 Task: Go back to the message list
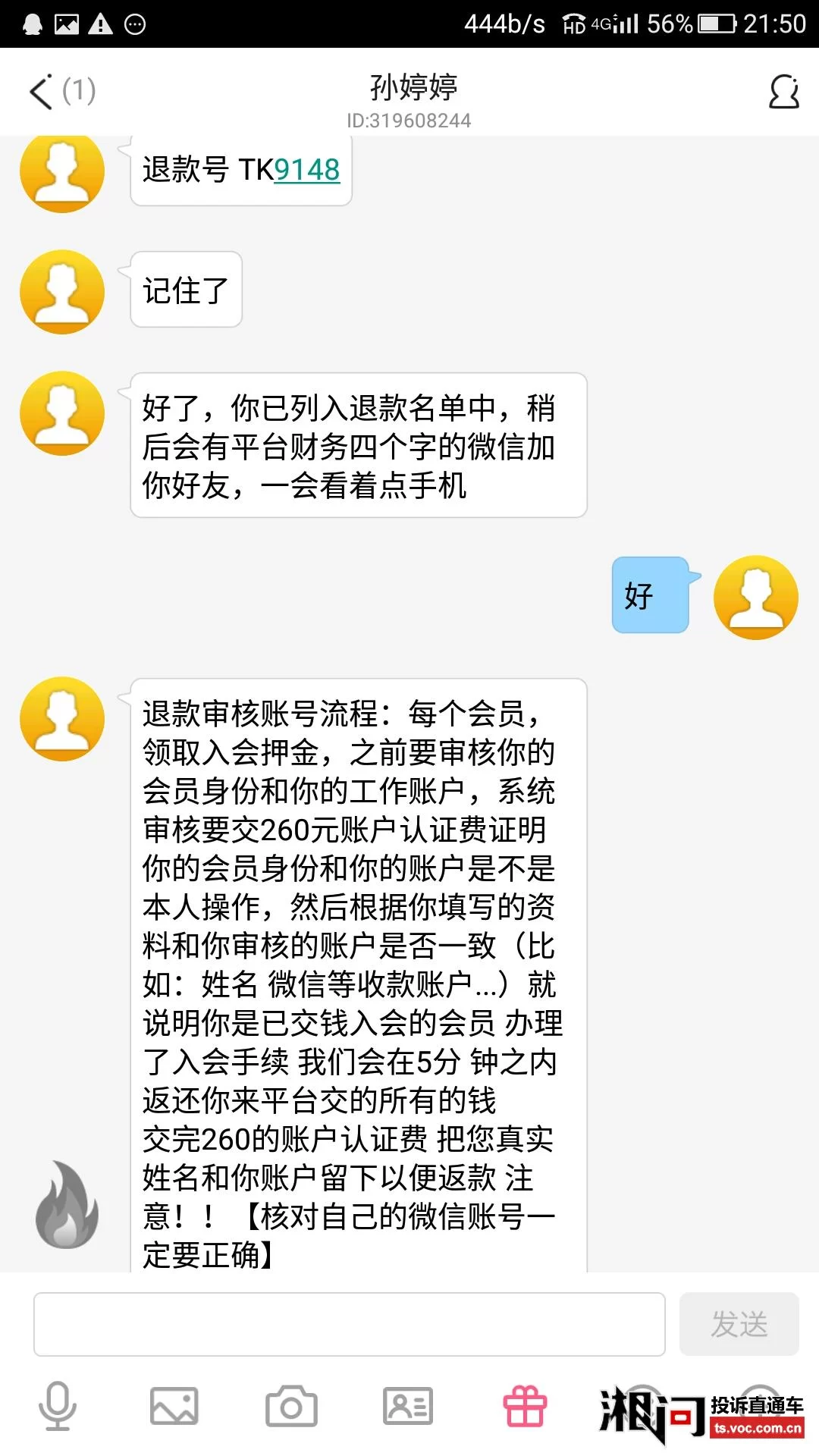42,92
